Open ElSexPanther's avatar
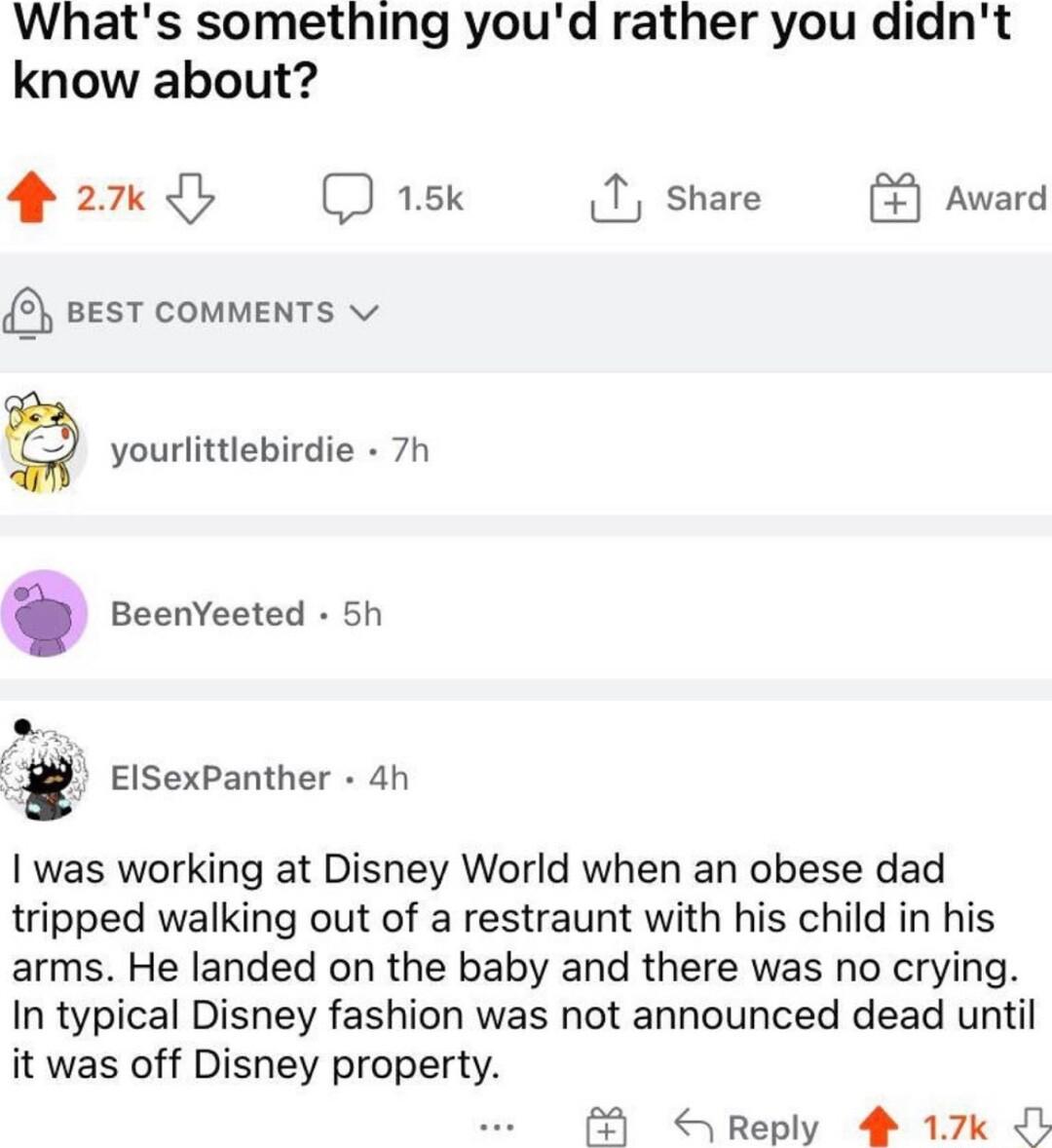The height and width of the screenshot is (1148, 1052). click(44, 773)
